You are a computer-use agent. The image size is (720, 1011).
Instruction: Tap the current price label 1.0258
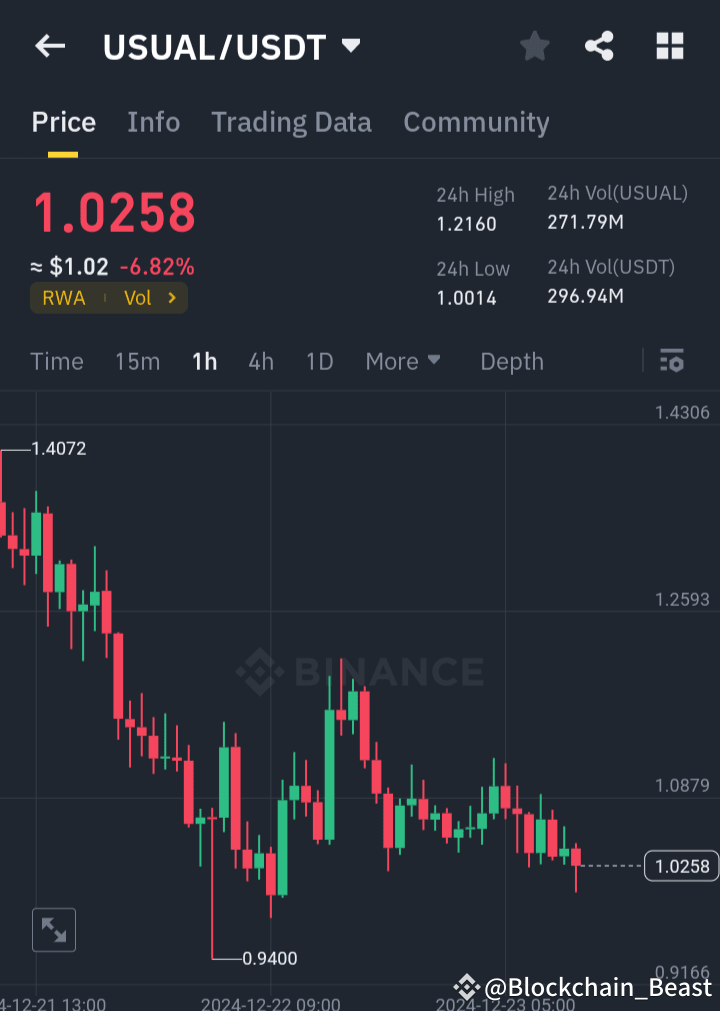[x=681, y=866]
